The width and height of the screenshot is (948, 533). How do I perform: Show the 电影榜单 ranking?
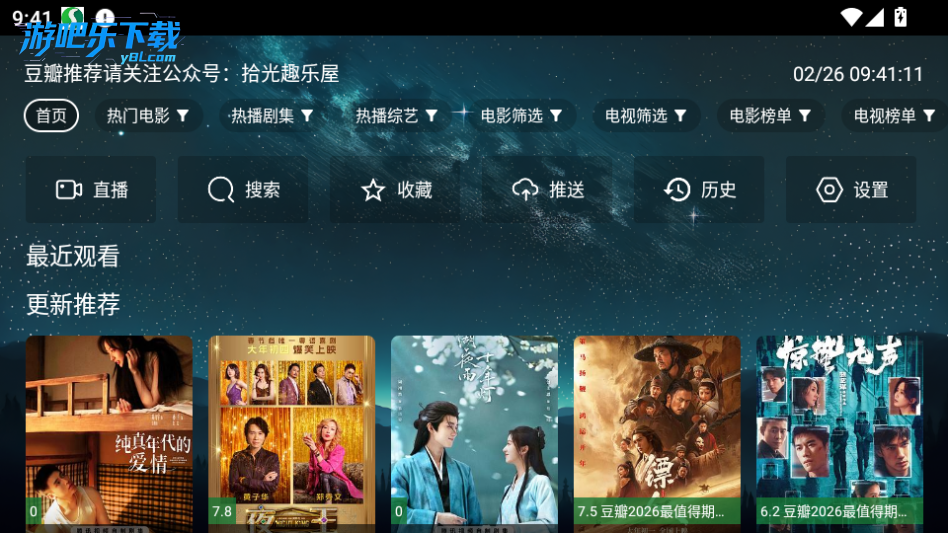click(x=770, y=116)
